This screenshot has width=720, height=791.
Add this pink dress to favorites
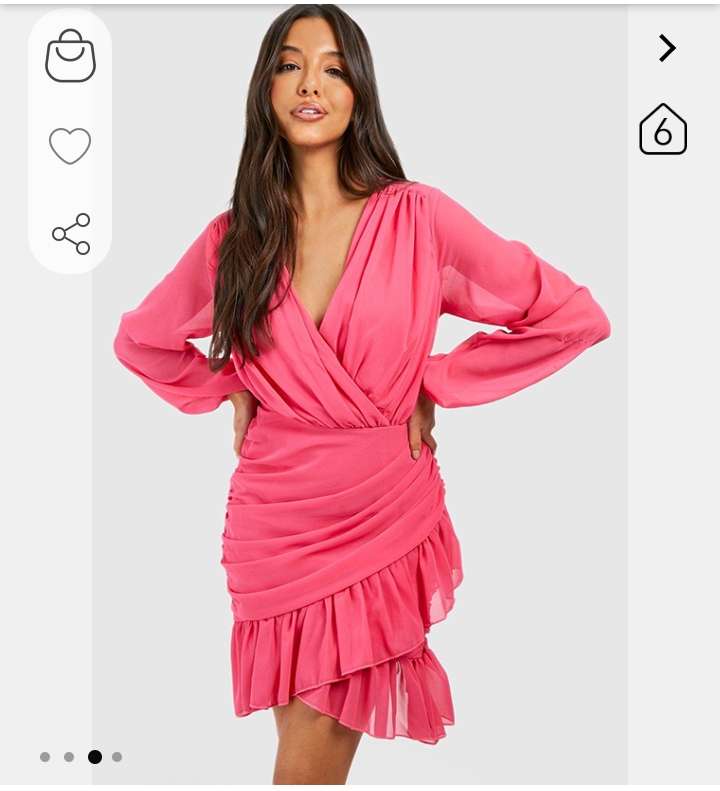(70, 146)
